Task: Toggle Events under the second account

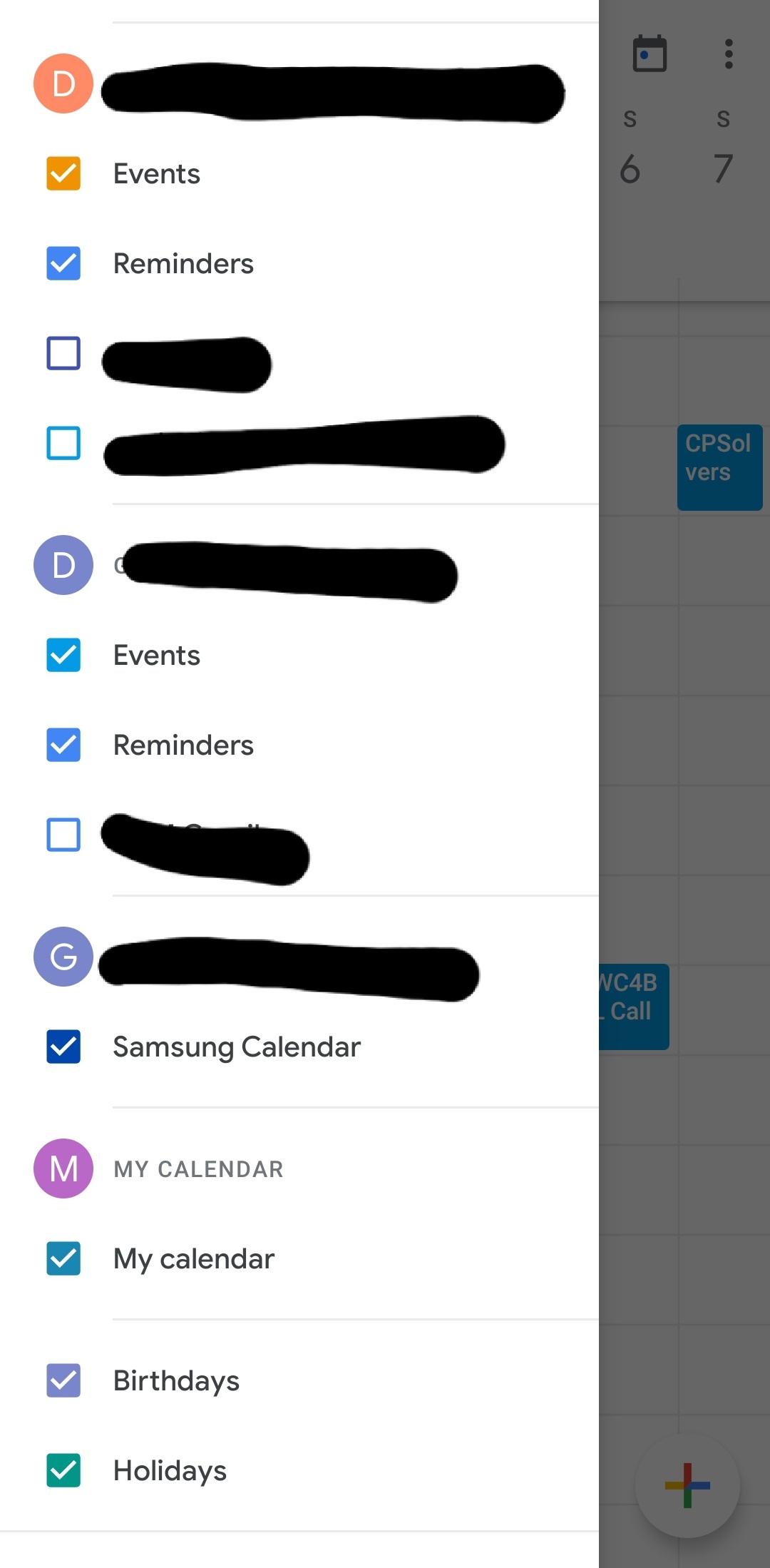Action: coord(63,655)
